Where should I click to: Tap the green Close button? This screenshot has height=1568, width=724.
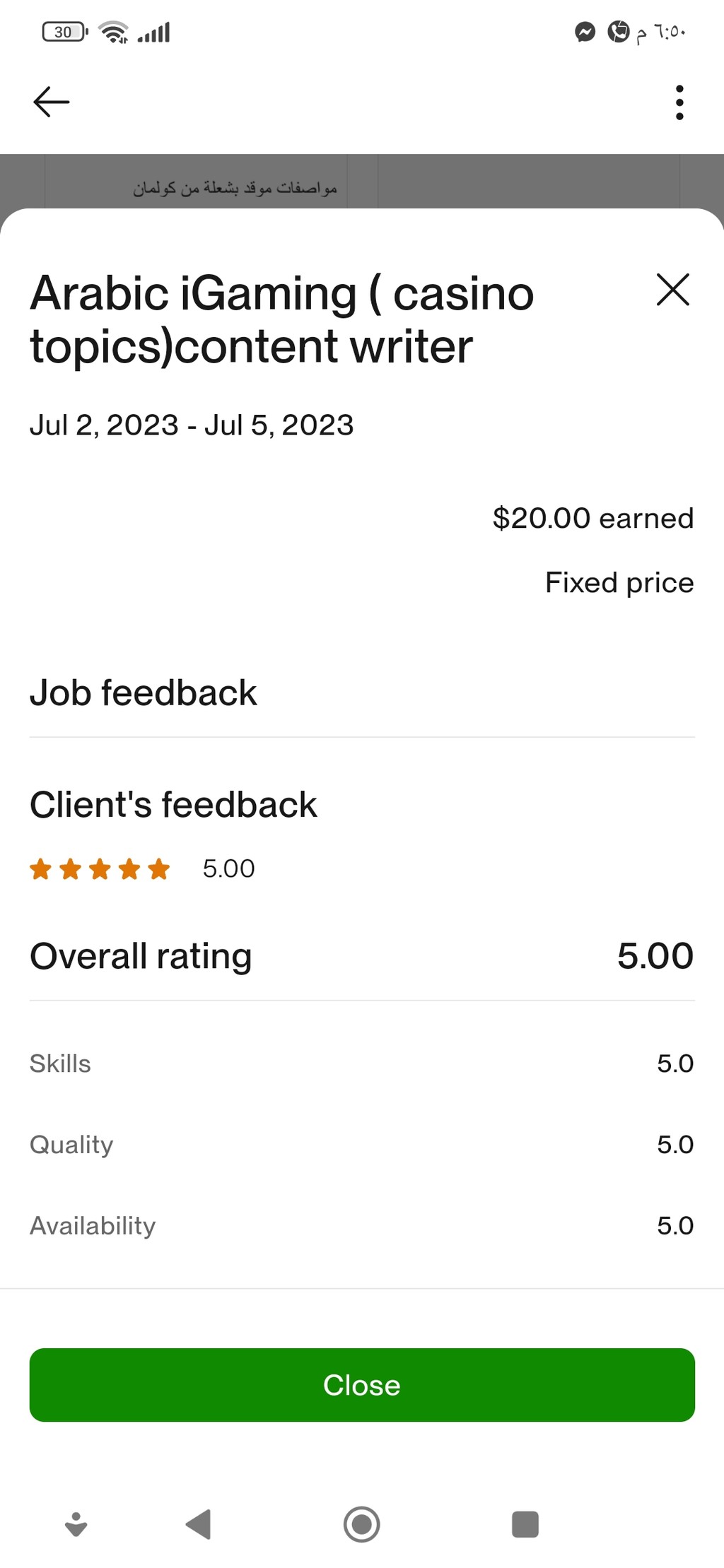click(362, 1384)
